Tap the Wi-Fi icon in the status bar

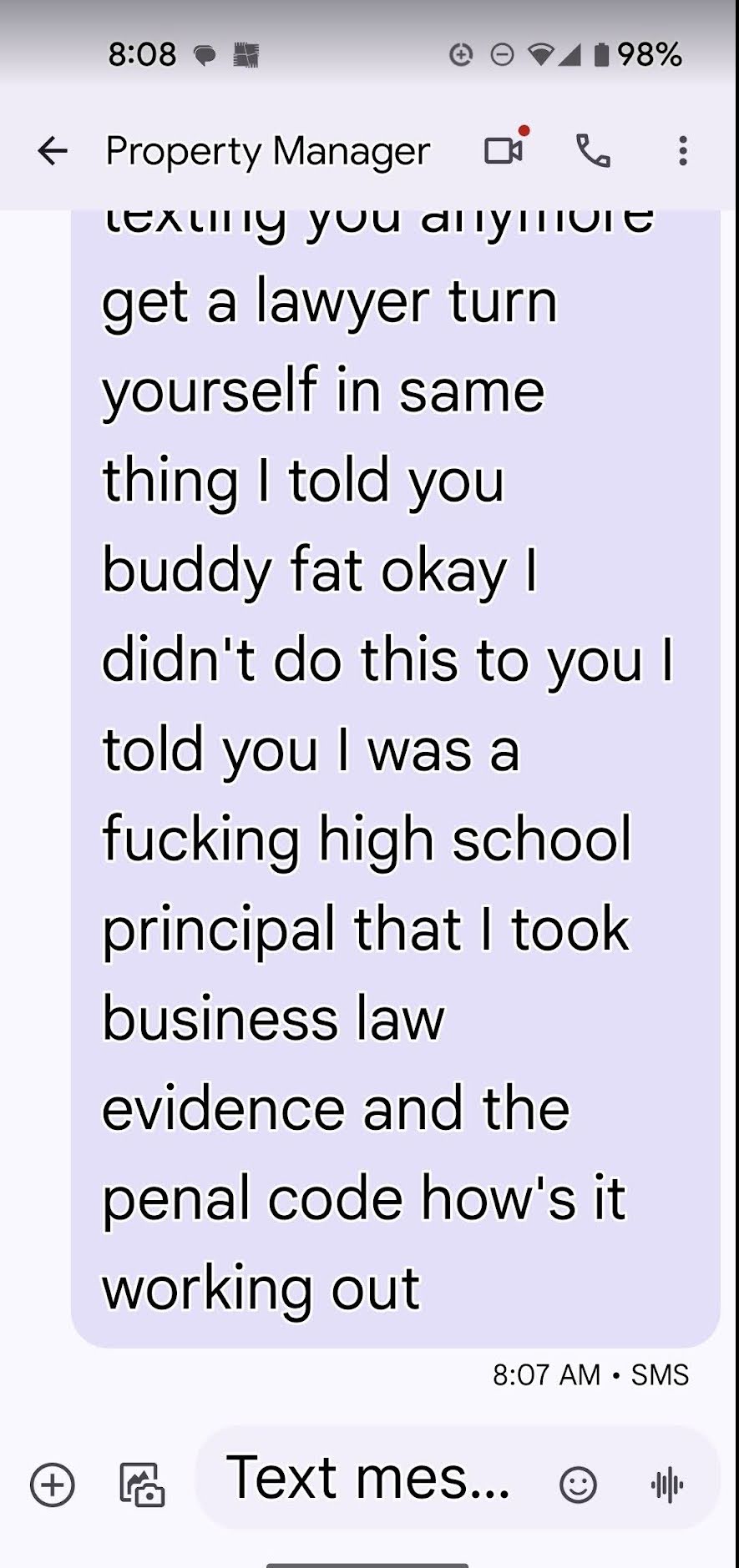(x=542, y=53)
